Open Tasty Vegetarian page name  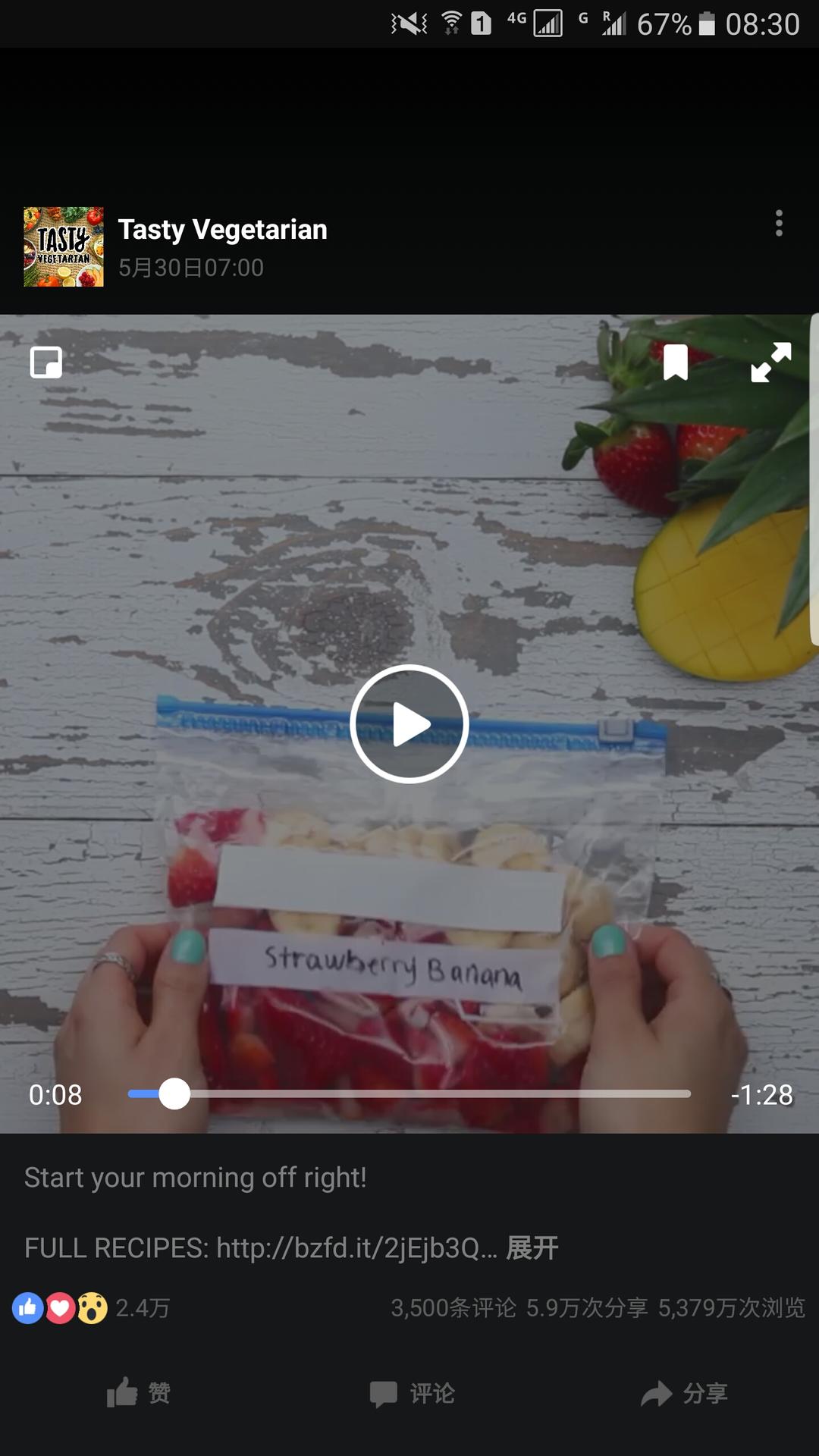coord(223,229)
